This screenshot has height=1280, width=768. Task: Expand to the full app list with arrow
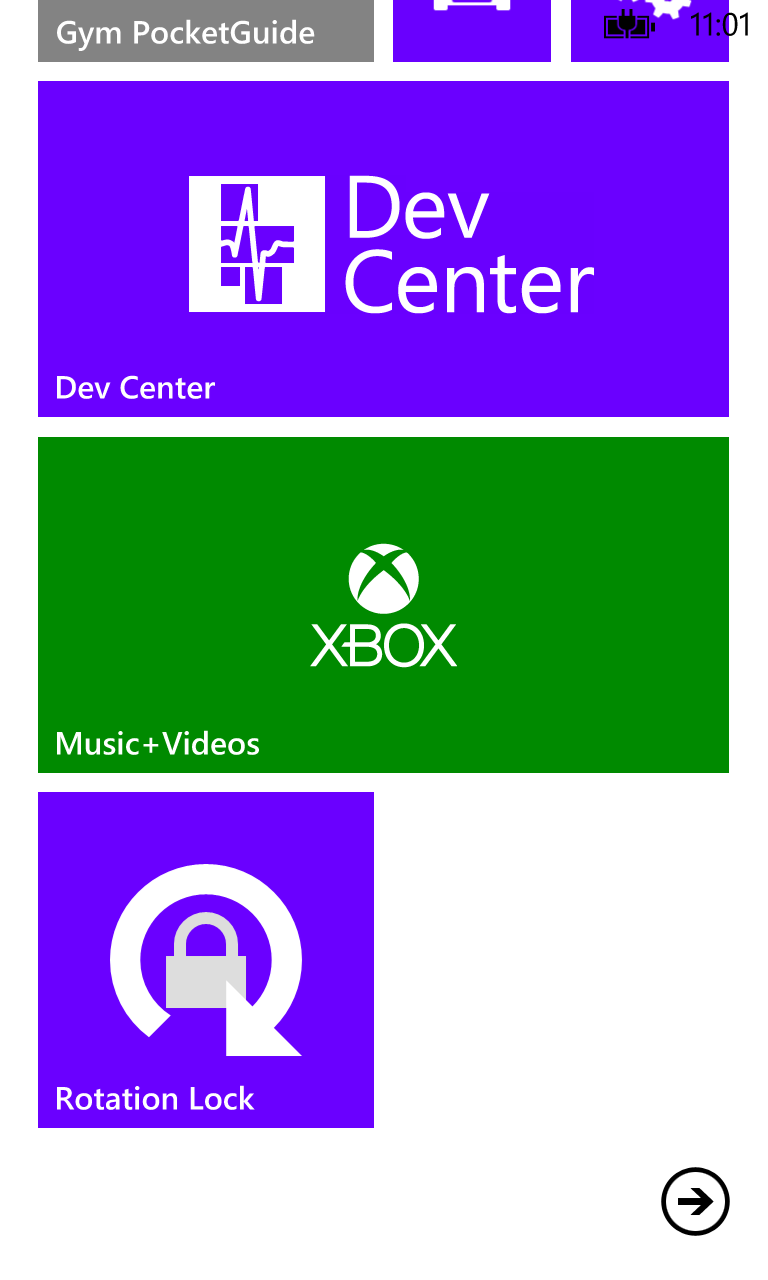click(695, 1202)
